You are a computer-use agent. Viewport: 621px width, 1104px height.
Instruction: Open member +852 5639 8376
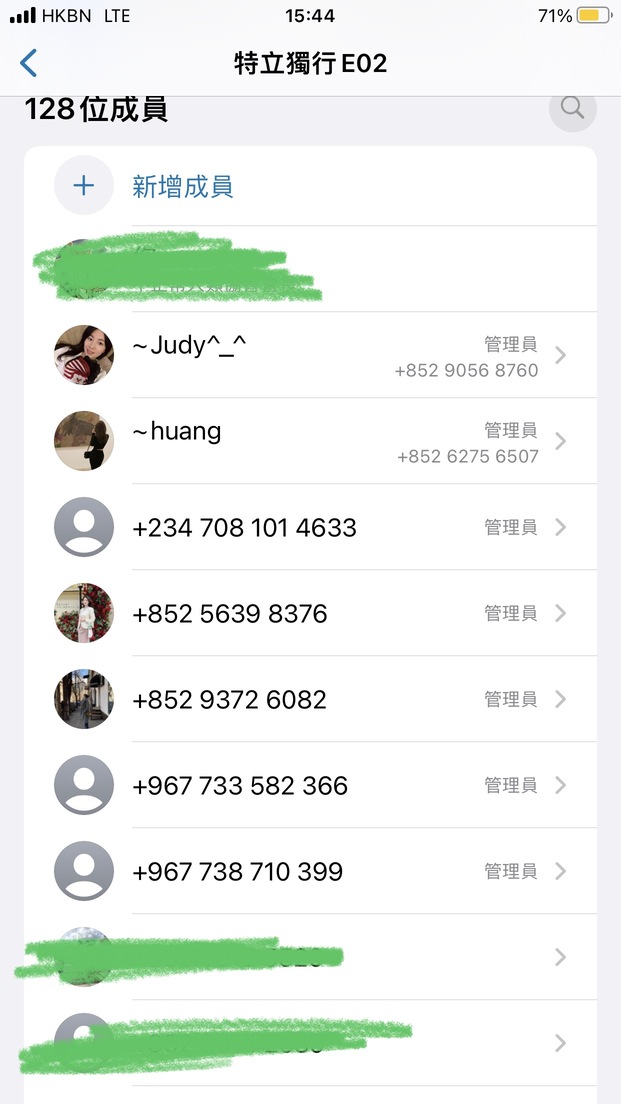[310, 613]
